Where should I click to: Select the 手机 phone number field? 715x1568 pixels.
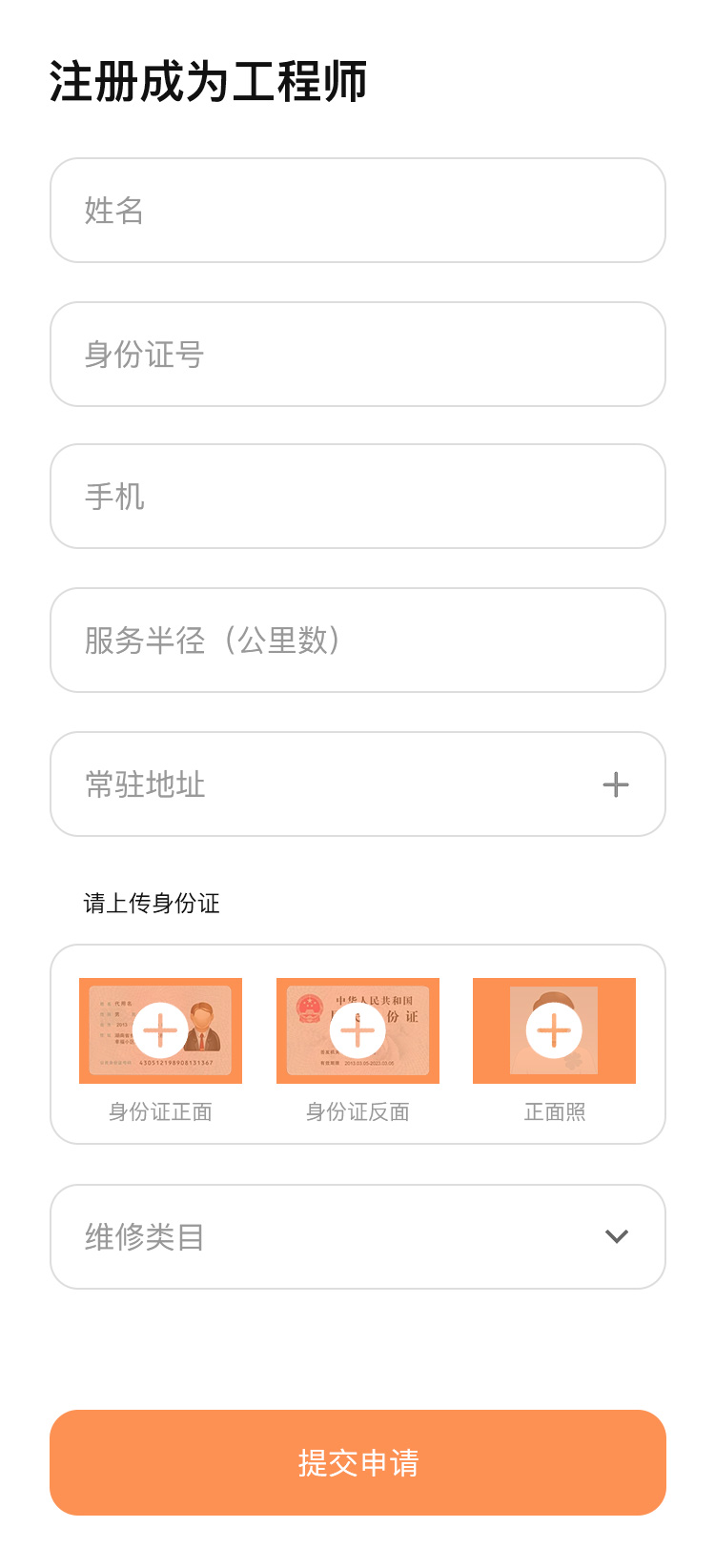(x=357, y=497)
